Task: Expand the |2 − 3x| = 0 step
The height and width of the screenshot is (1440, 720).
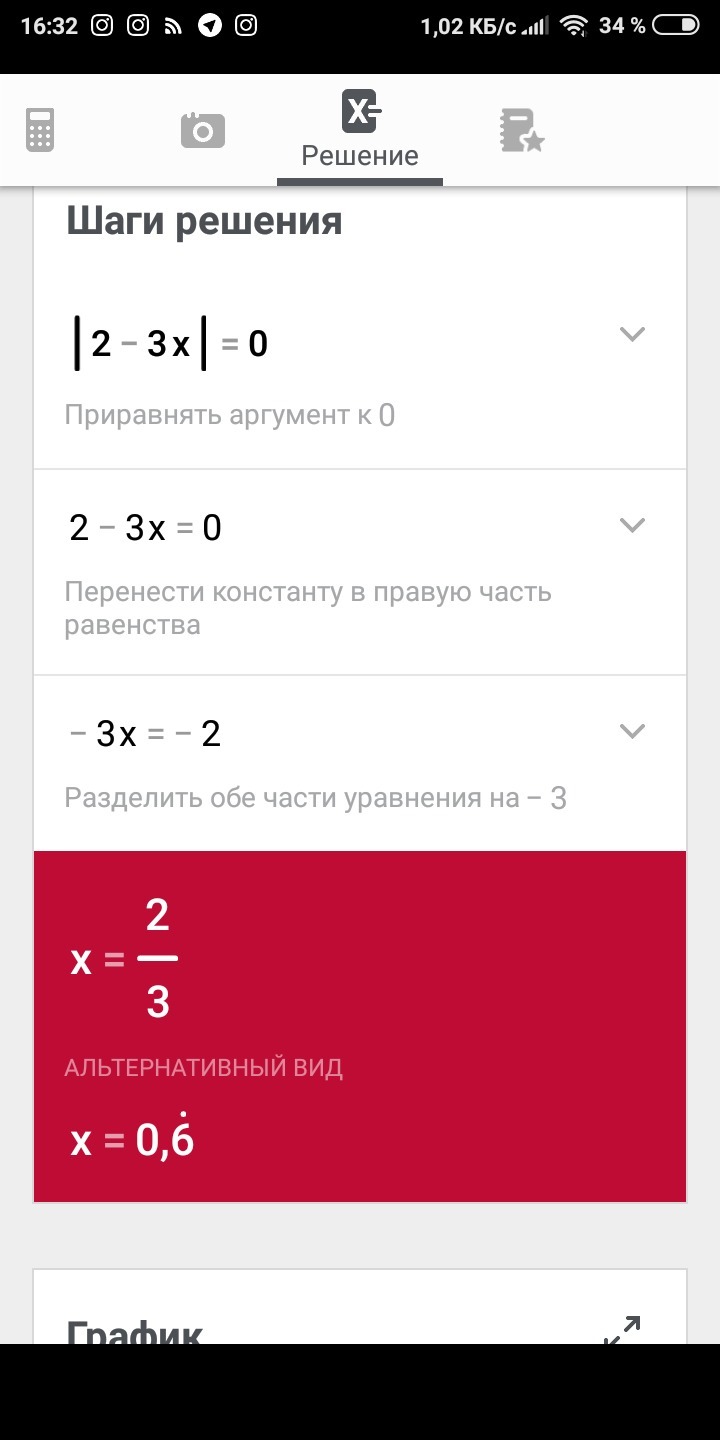Action: [632, 334]
